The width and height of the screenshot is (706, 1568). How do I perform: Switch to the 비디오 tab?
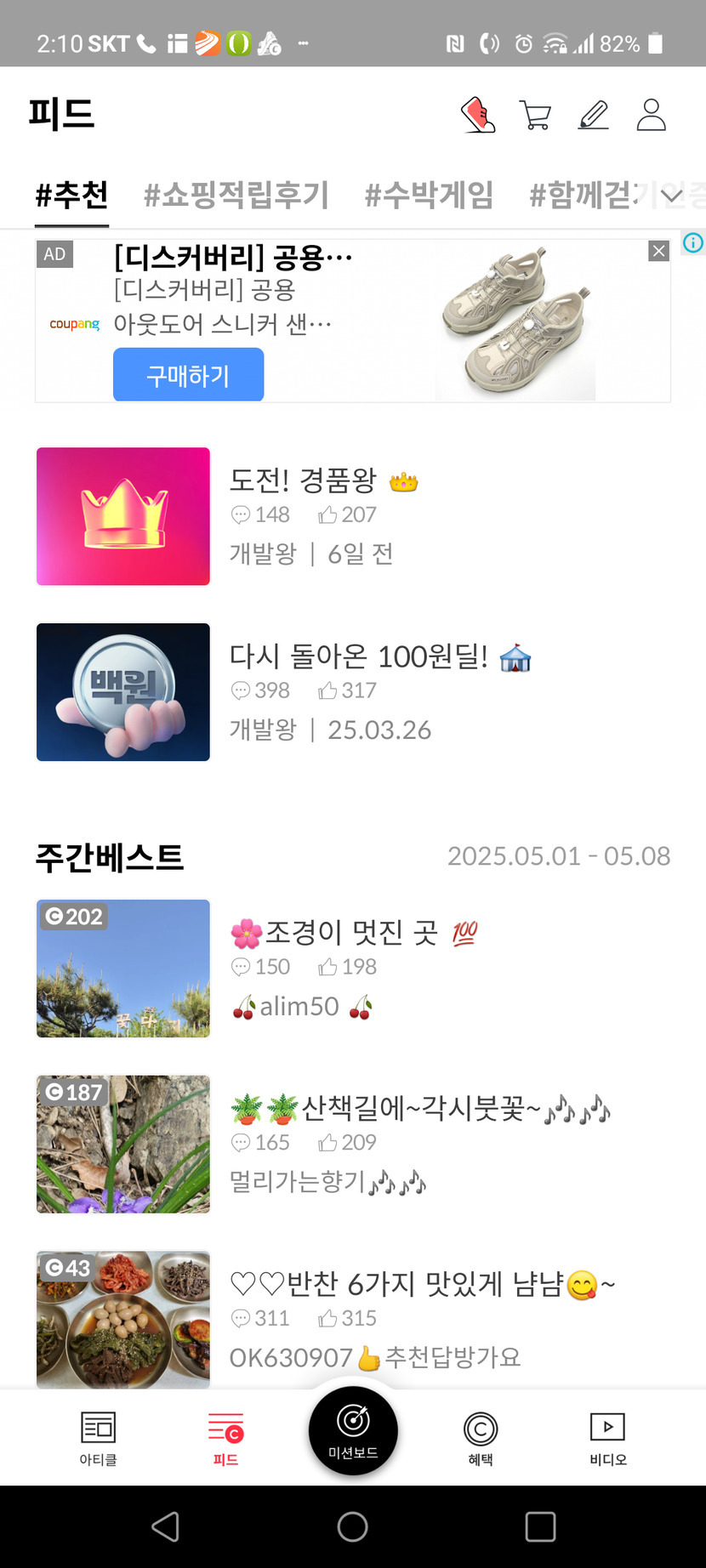coord(607,1438)
